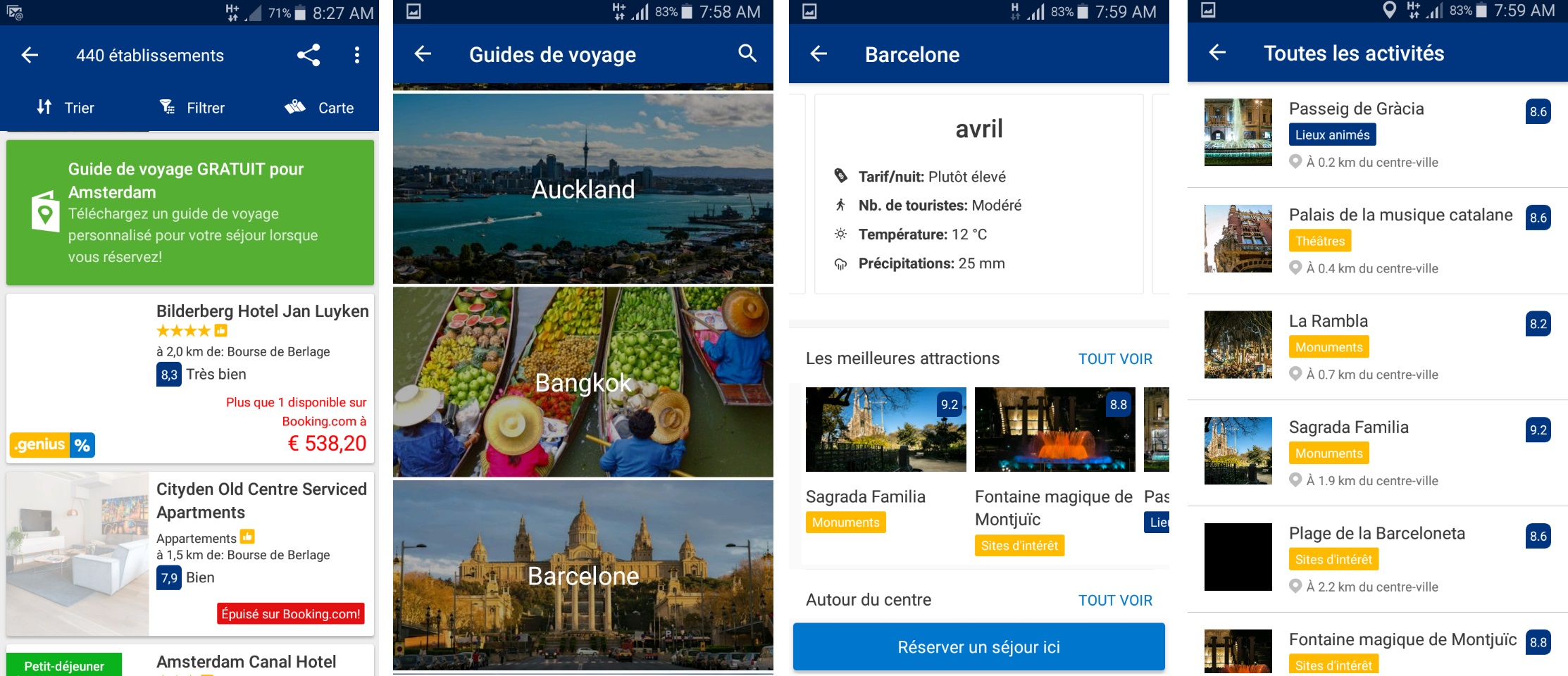Open the free Amsterdam travel guide banner
The image size is (1568, 676).
click(x=190, y=213)
